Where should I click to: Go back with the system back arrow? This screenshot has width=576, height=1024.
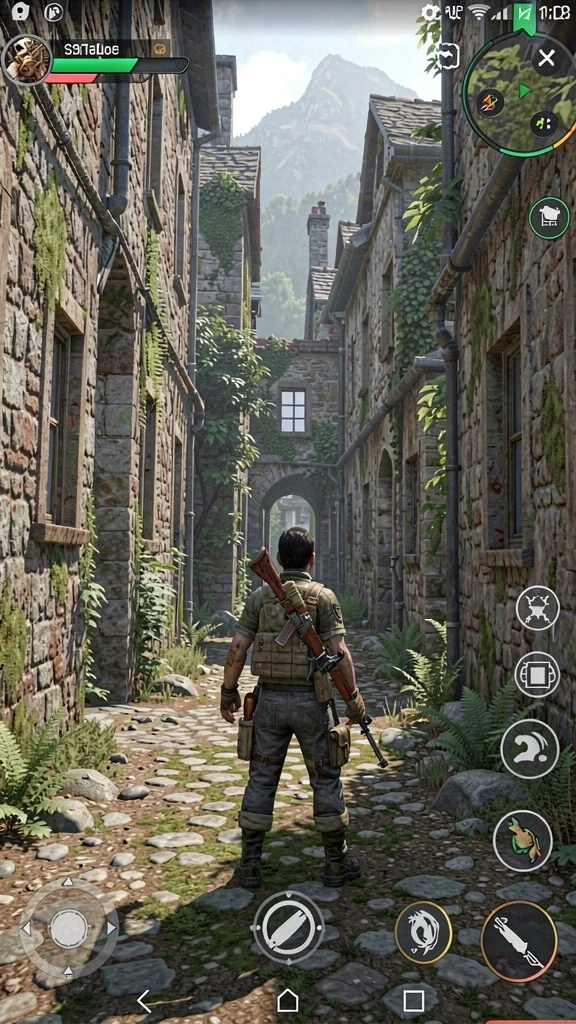[144, 1000]
